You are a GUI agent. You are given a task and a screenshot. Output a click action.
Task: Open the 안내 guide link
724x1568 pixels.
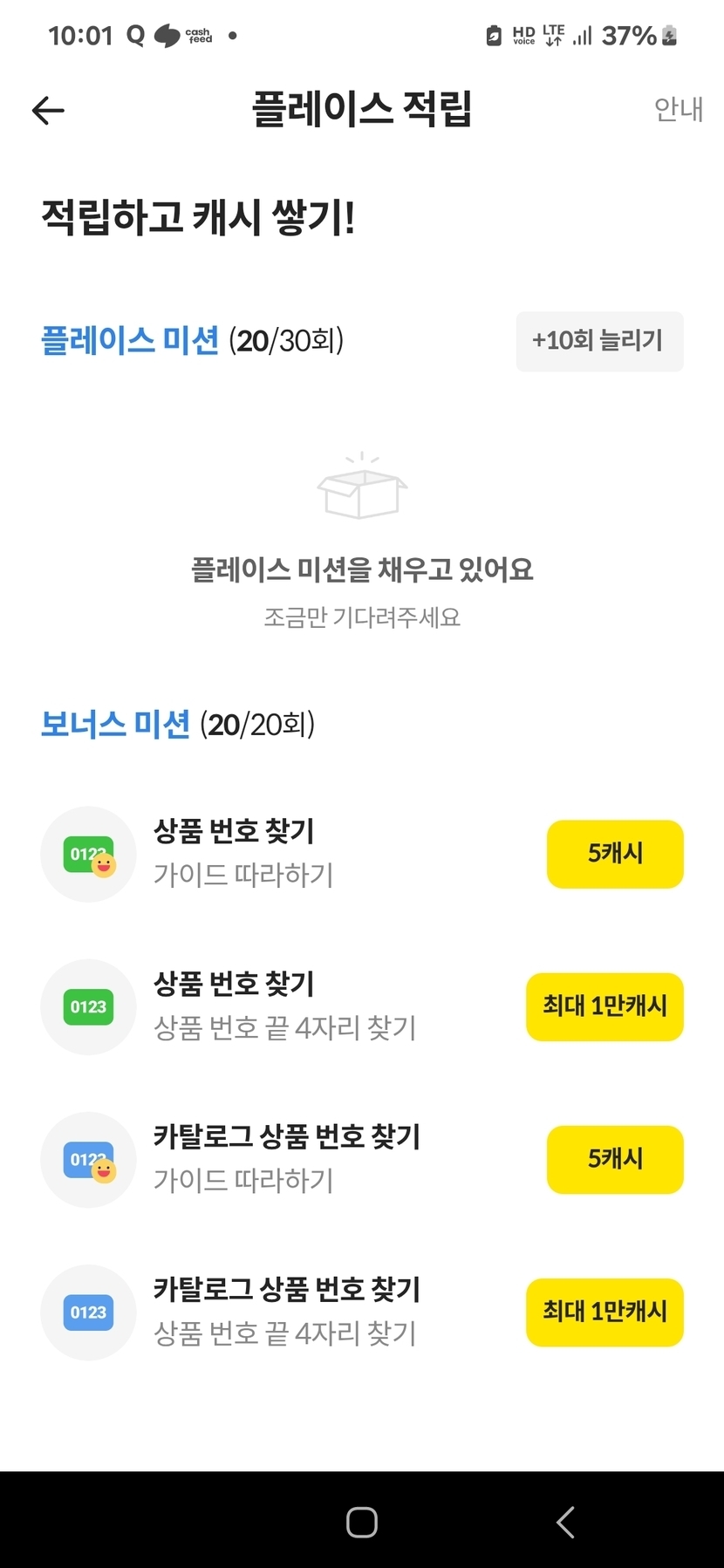(x=679, y=109)
